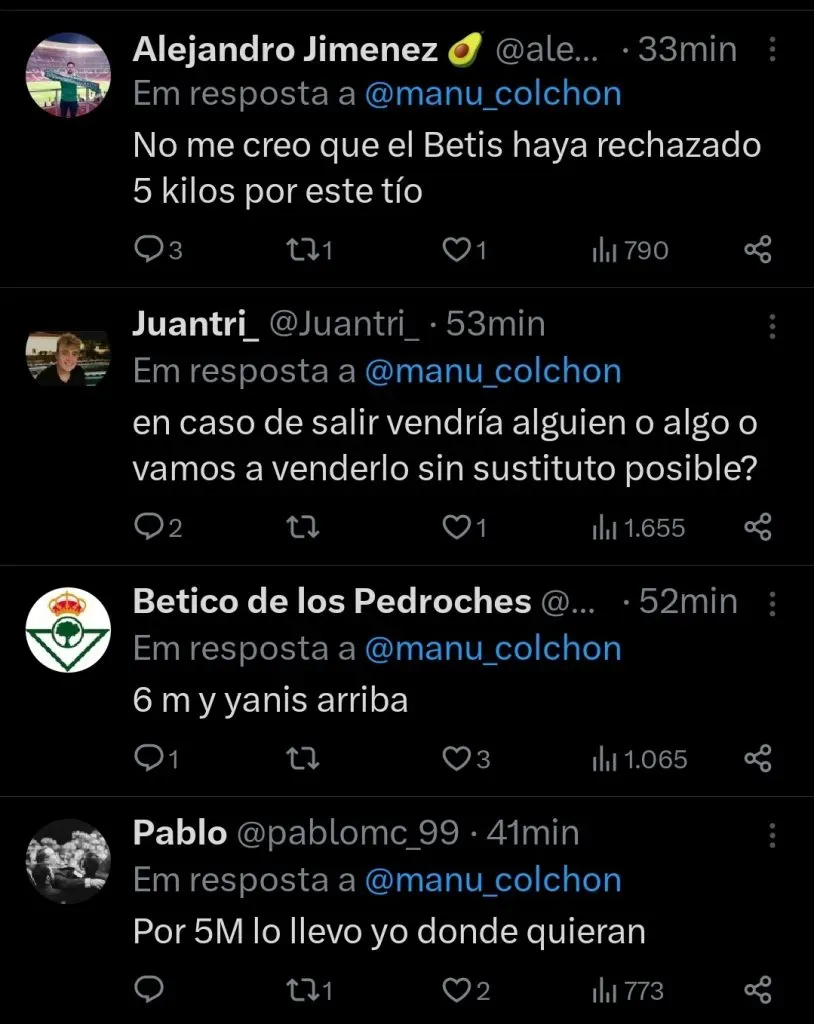Open overflow menu on Alejandro Jimenez's tweet

pos(772,49)
